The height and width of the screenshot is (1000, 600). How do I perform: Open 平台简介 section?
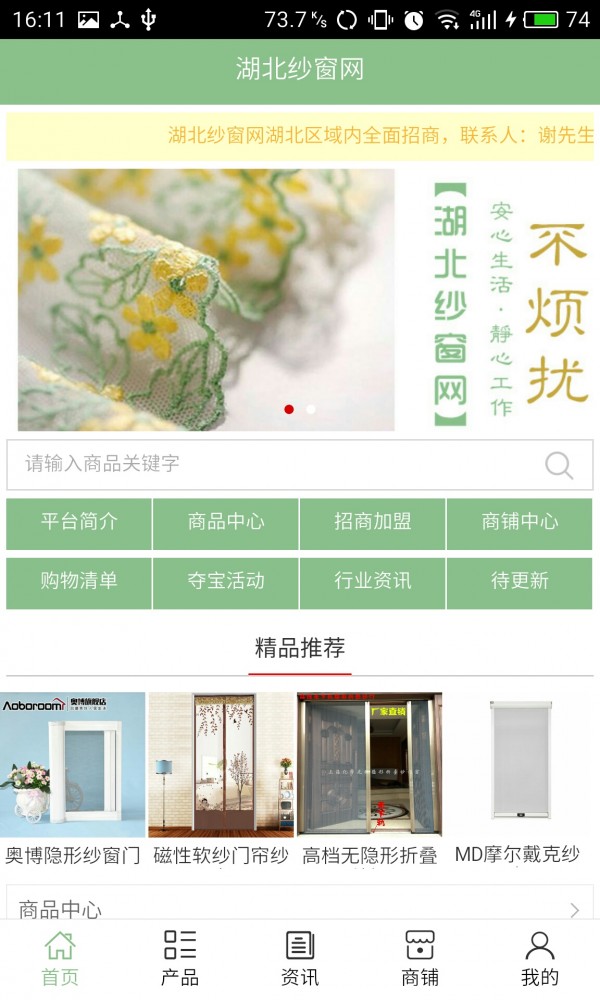(x=79, y=522)
